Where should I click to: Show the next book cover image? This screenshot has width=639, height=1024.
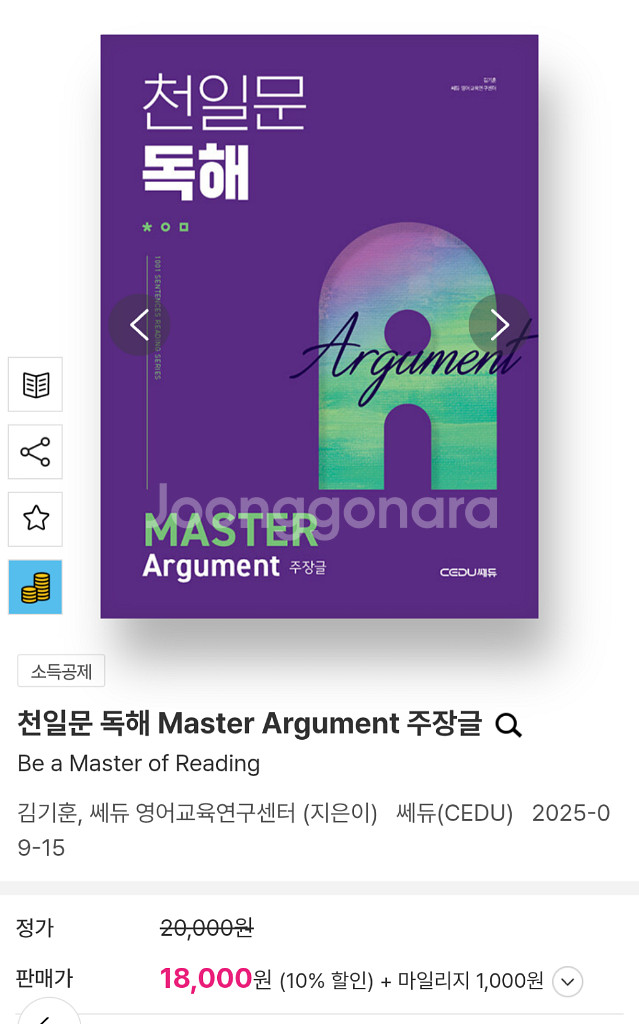(500, 325)
